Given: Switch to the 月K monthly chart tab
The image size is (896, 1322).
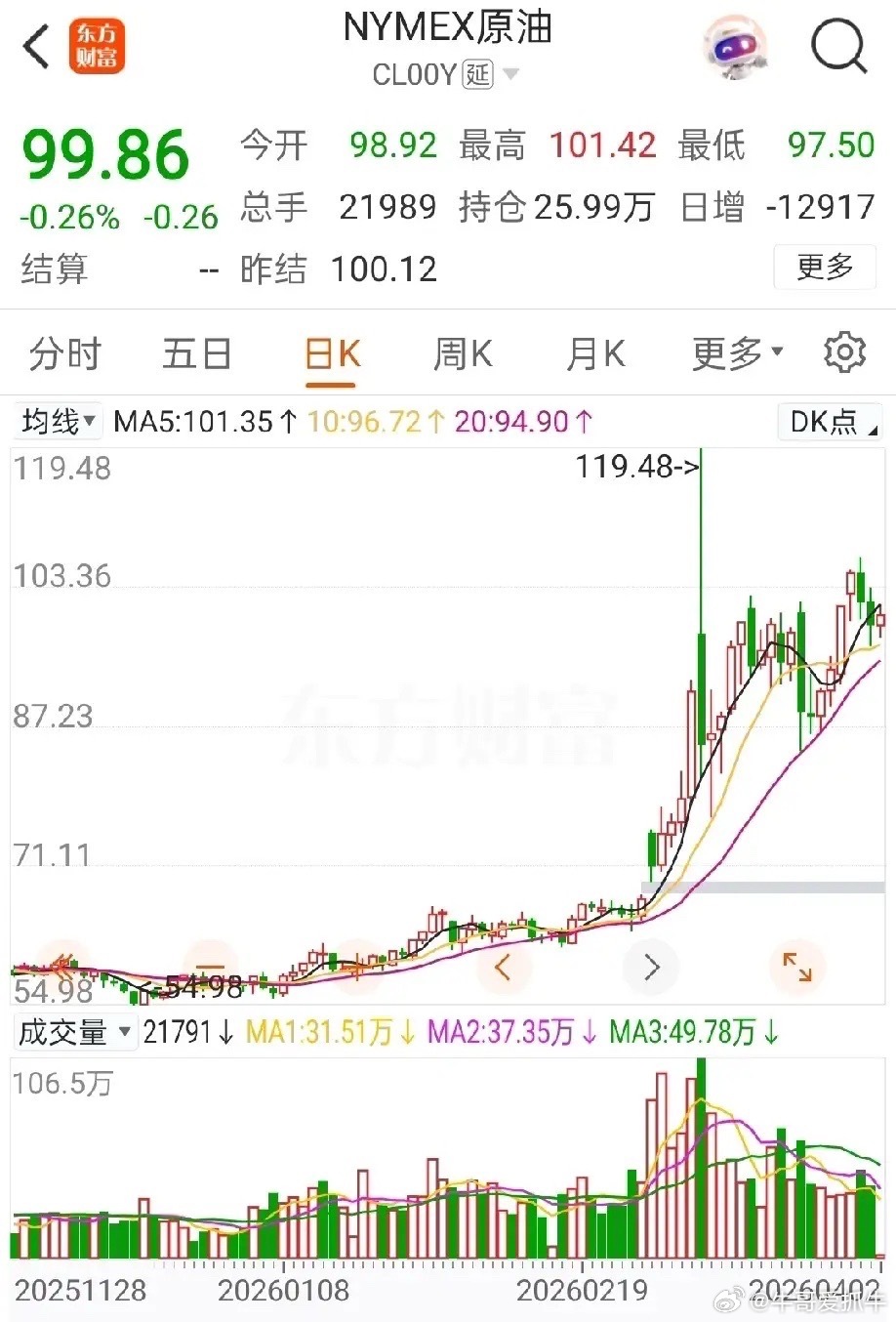Looking at the screenshot, I should [x=593, y=353].
